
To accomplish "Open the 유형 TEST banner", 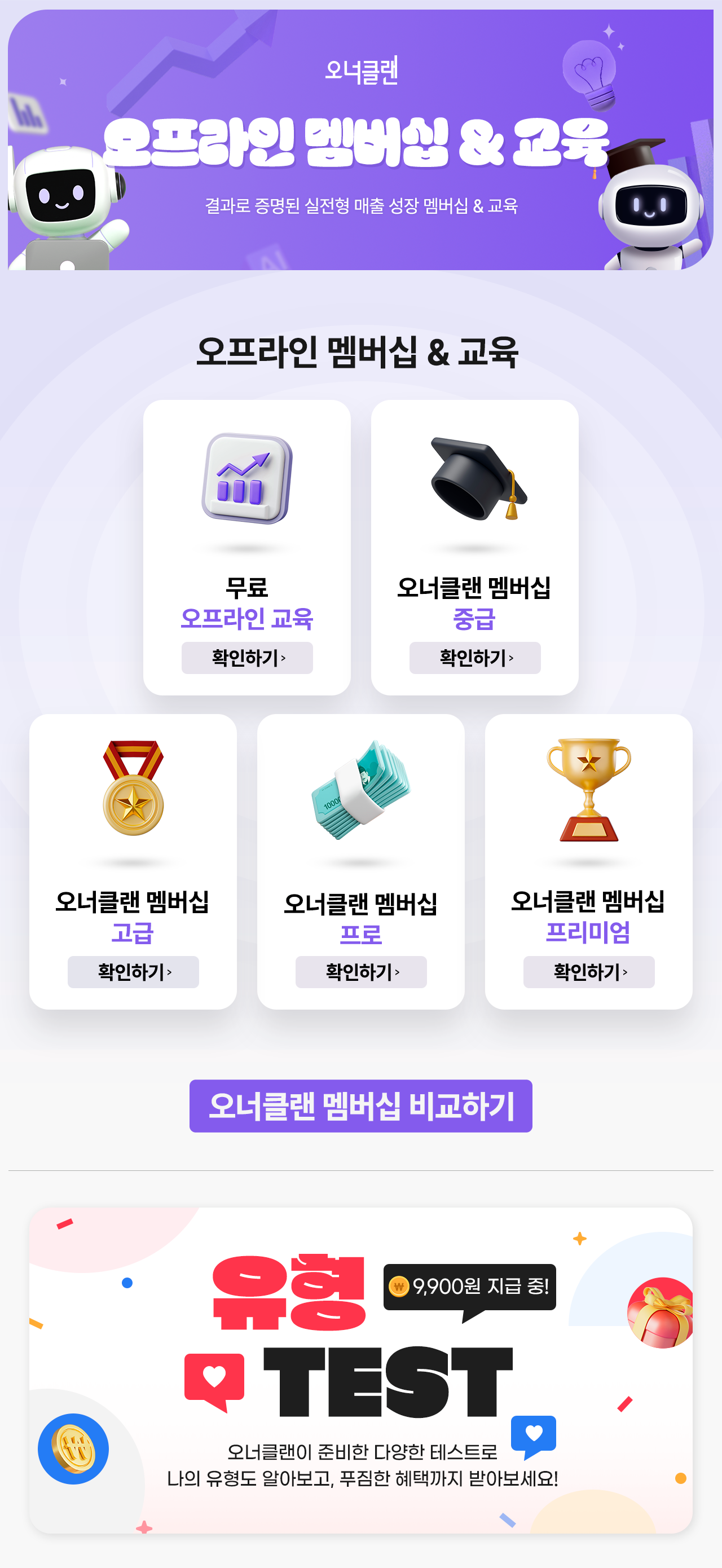I will point(361,1369).
